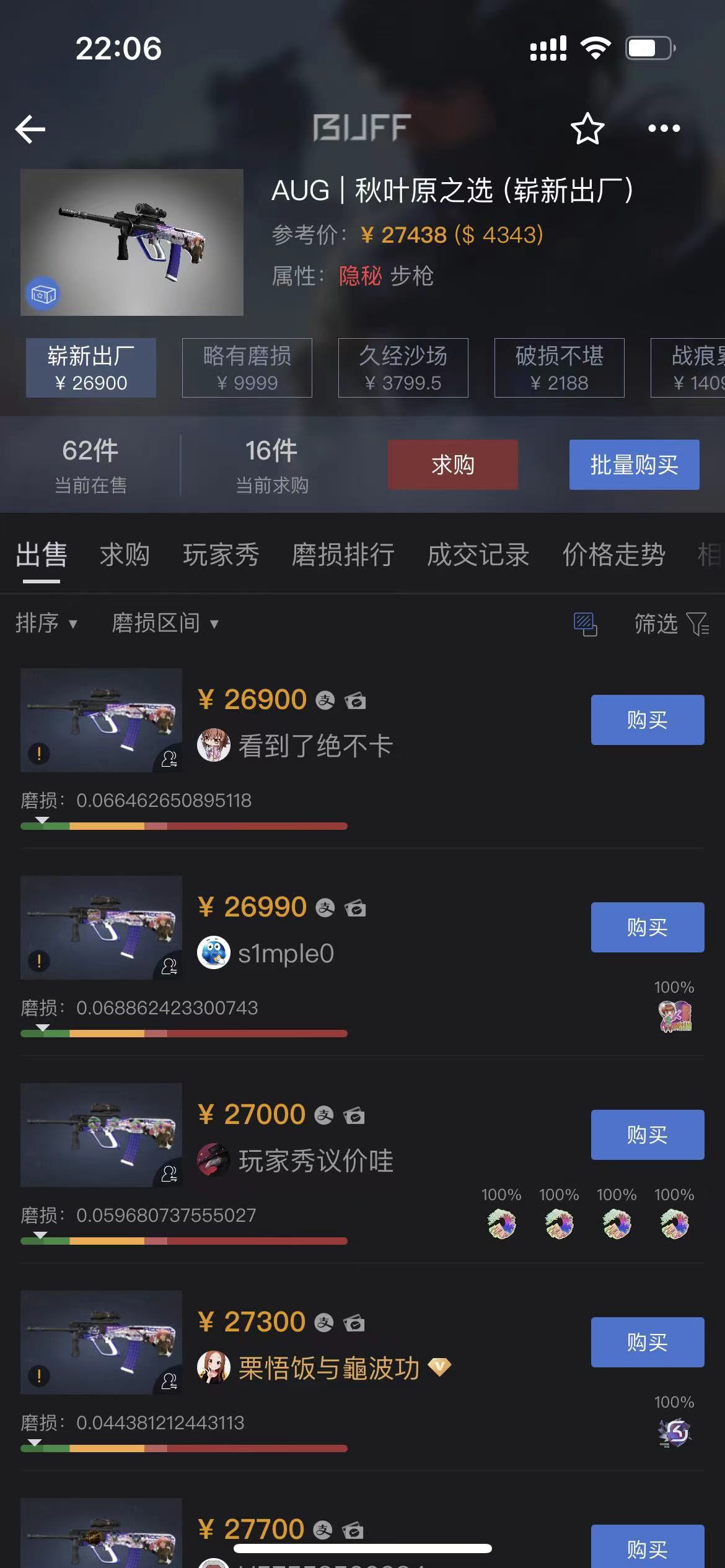The height and width of the screenshot is (1568, 725).
Task: Tap the red 求购 button
Action: point(452,465)
